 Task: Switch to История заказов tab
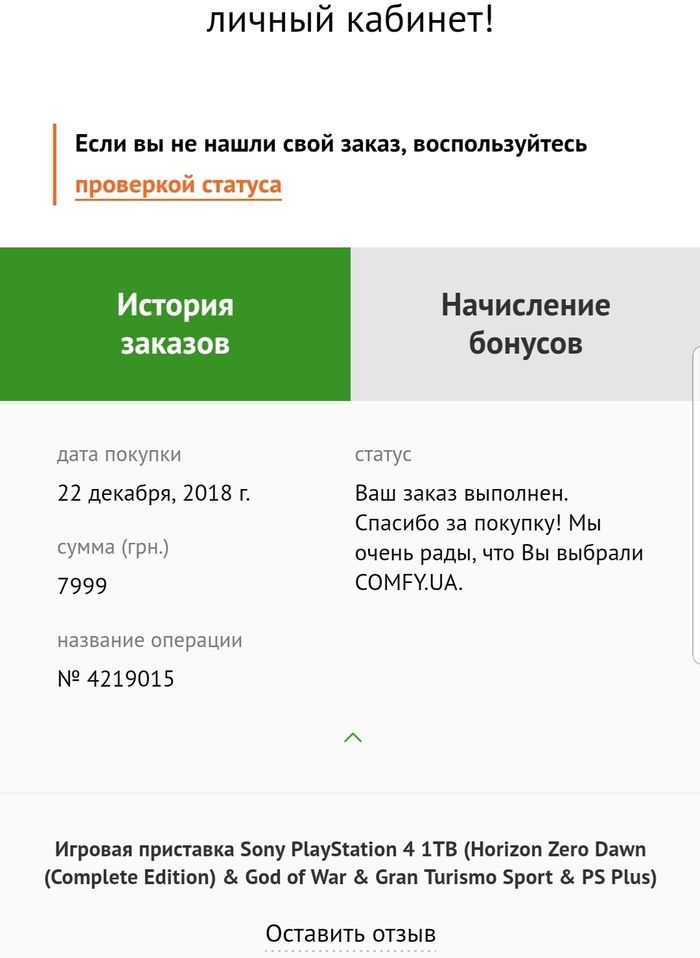pos(175,324)
